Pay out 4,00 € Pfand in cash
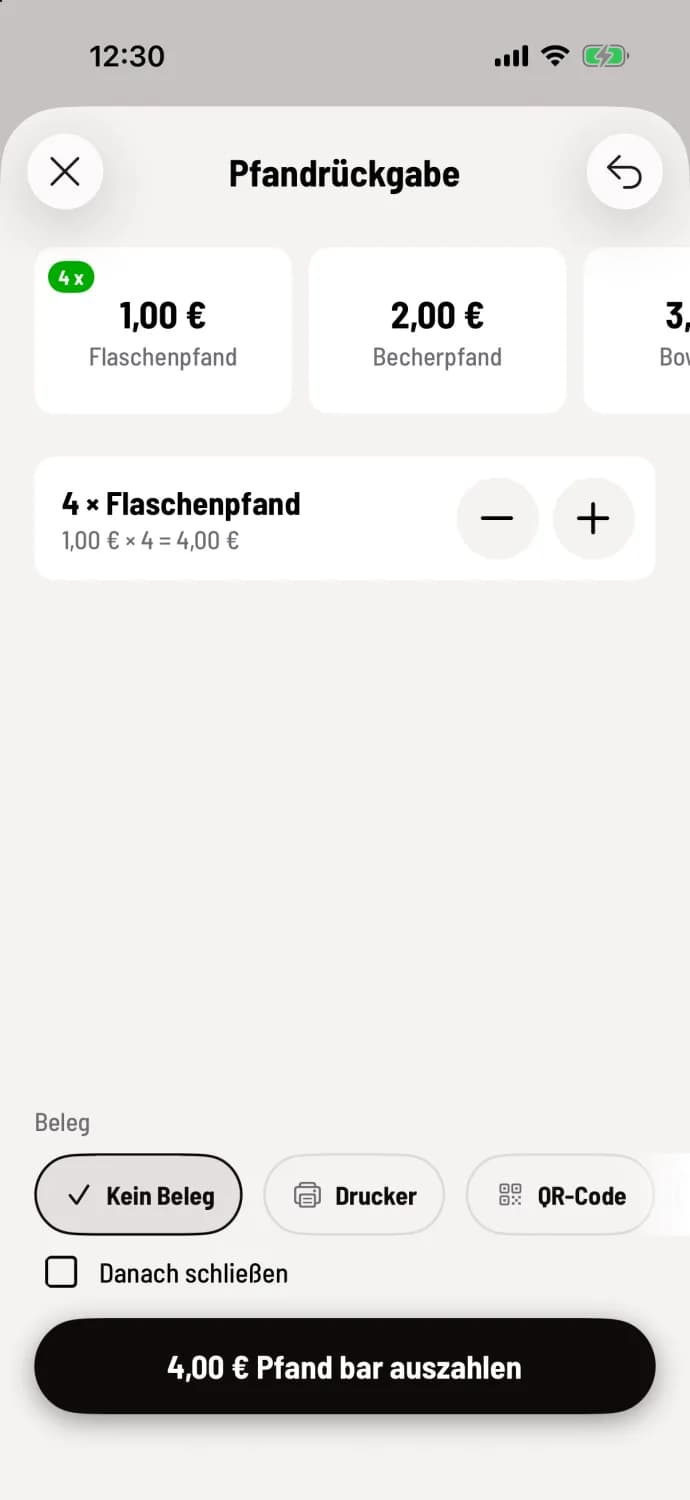Image resolution: width=690 pixels, height=1500 pixels. tap(345, 1367)
